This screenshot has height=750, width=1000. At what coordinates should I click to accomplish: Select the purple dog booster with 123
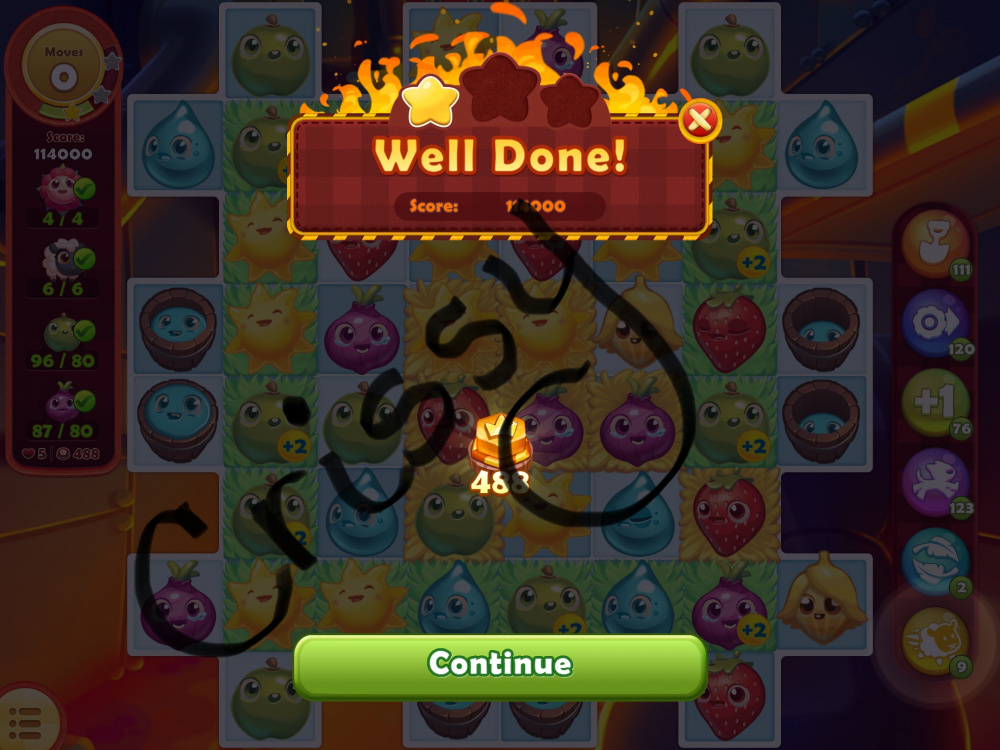[x=935, y=481]
